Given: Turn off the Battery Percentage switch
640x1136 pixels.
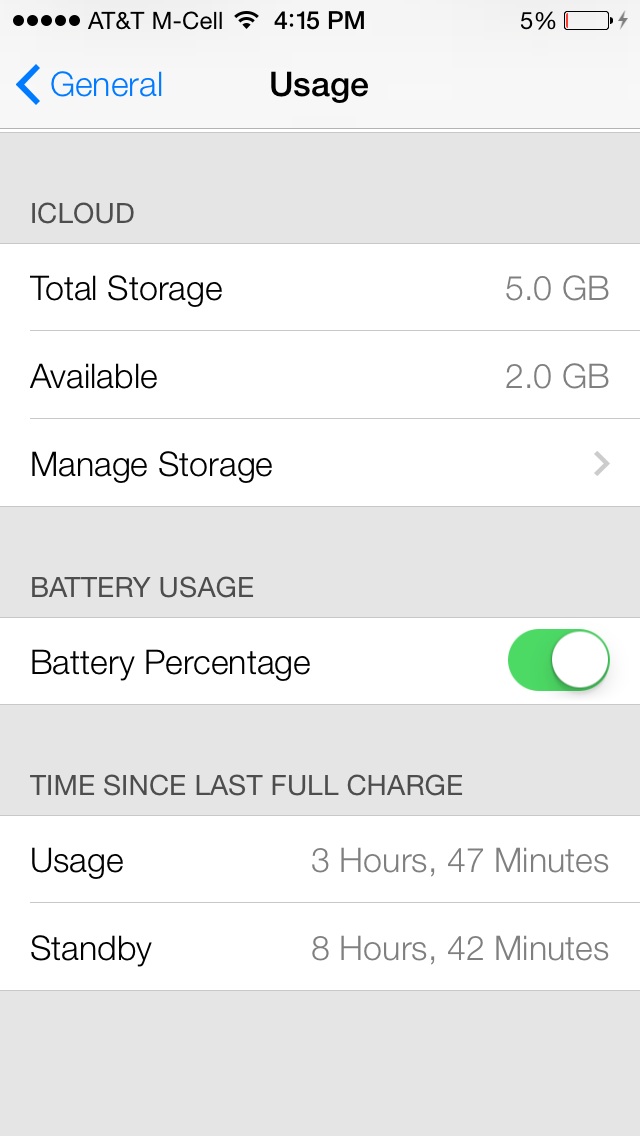Looking at the screenshot, I should point(558,661).
